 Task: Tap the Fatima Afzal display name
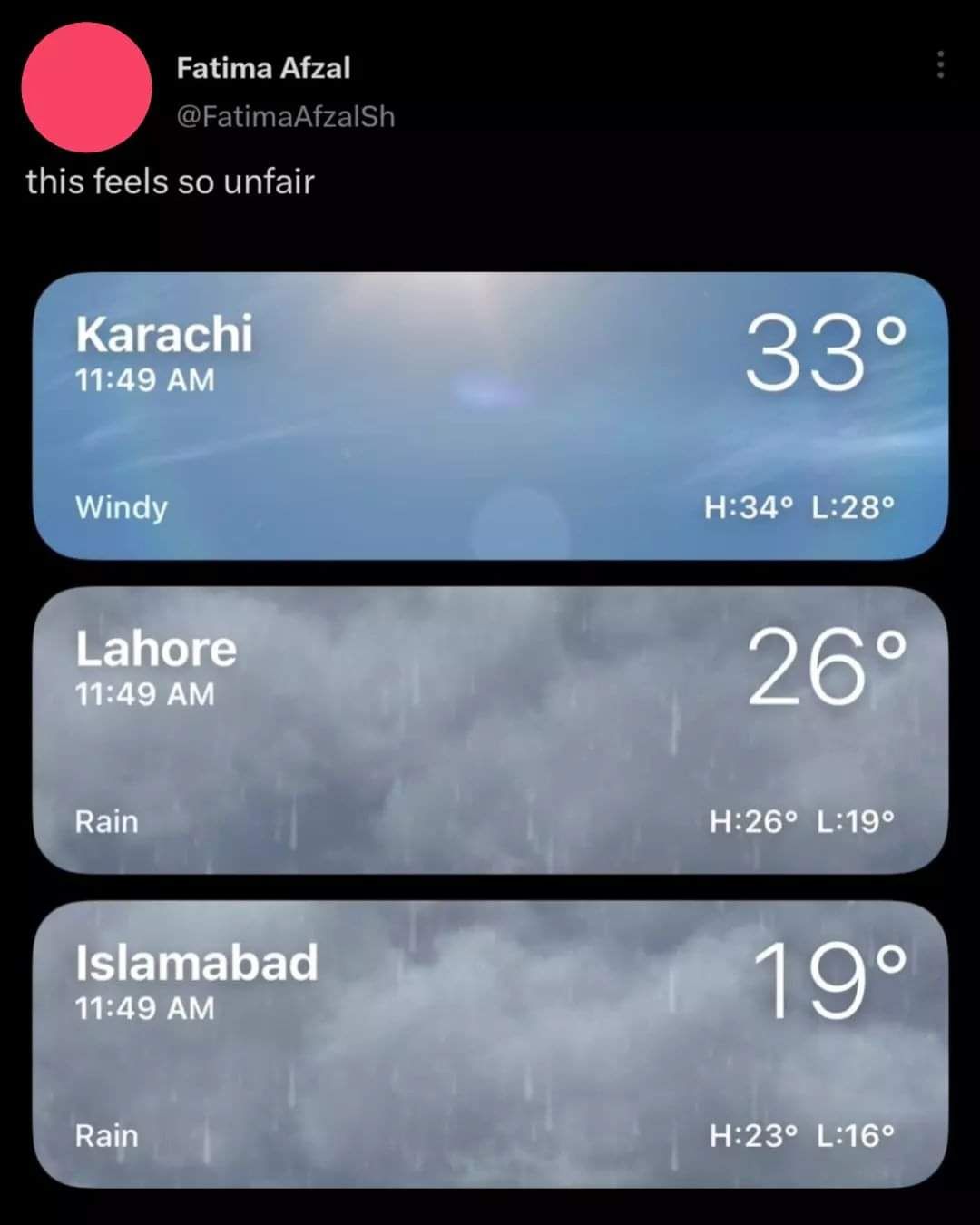263,68
